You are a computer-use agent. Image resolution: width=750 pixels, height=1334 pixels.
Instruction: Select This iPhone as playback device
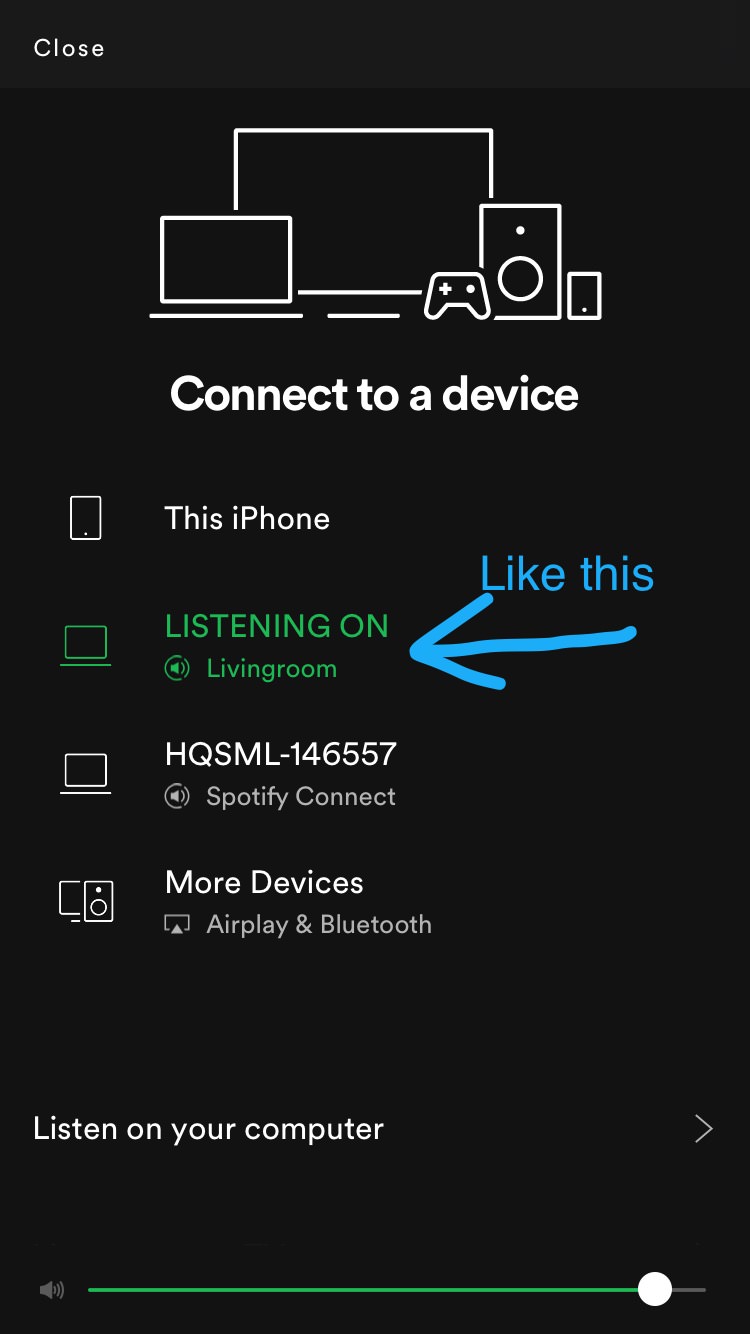click(375, 518)
